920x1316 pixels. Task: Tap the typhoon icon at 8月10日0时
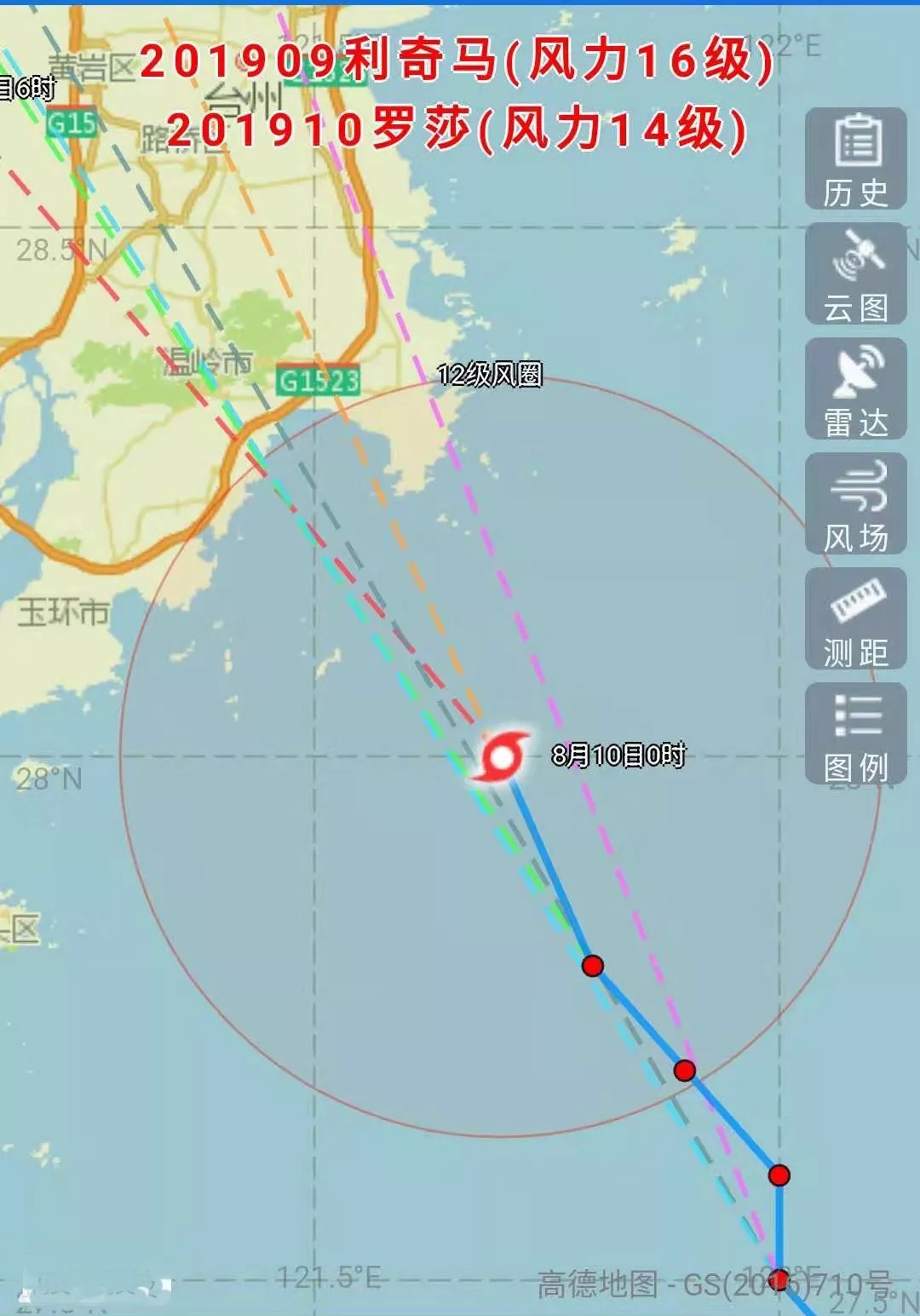click(x=502, y=756)
